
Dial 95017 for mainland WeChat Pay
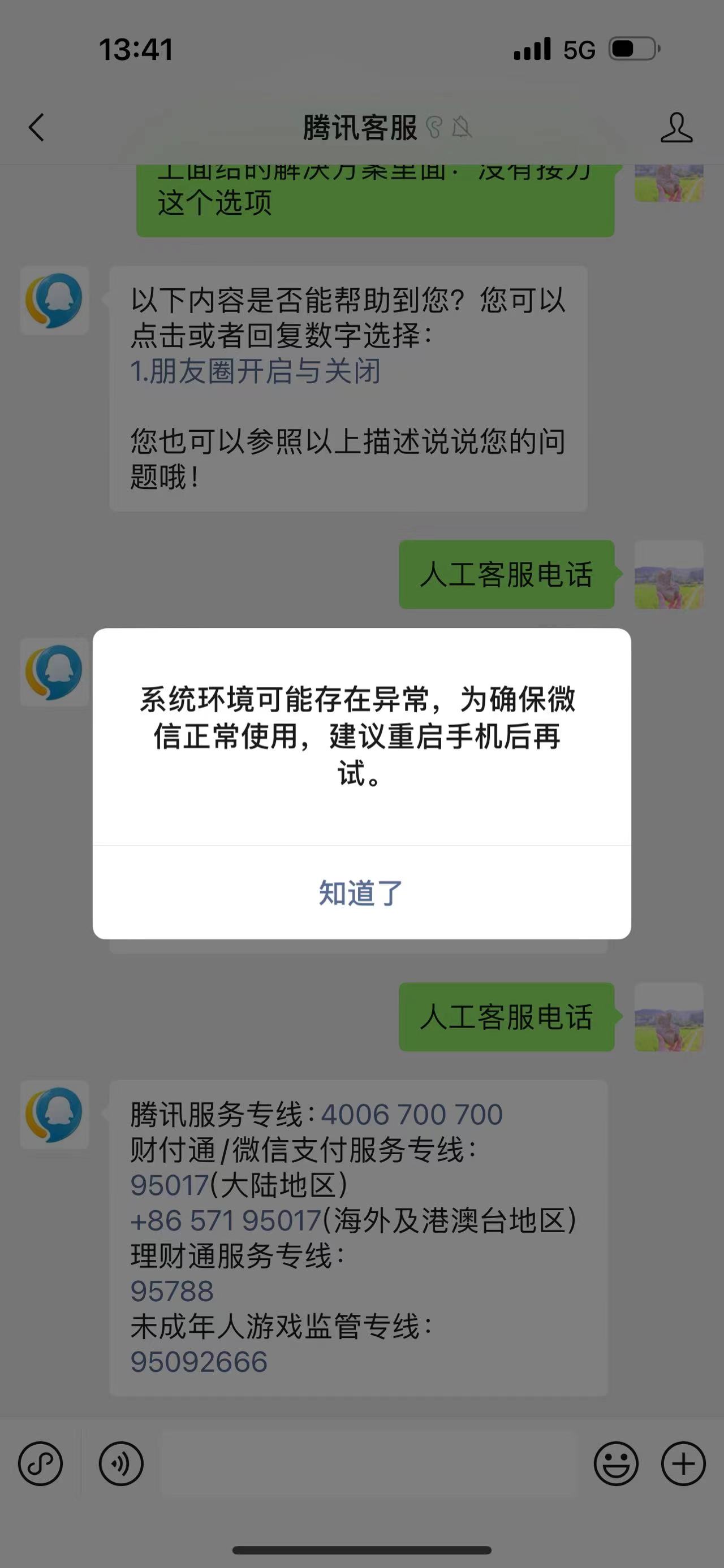coord(170,1185)
